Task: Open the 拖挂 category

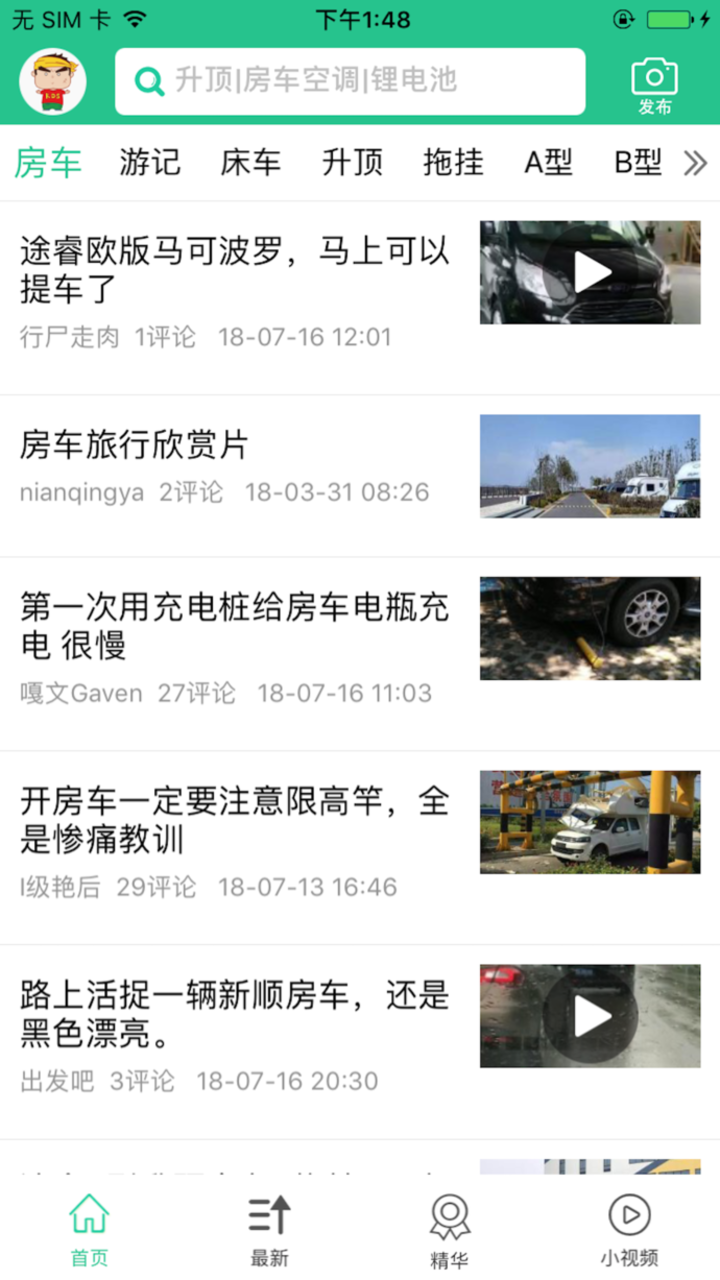Action: click(452, 162)
